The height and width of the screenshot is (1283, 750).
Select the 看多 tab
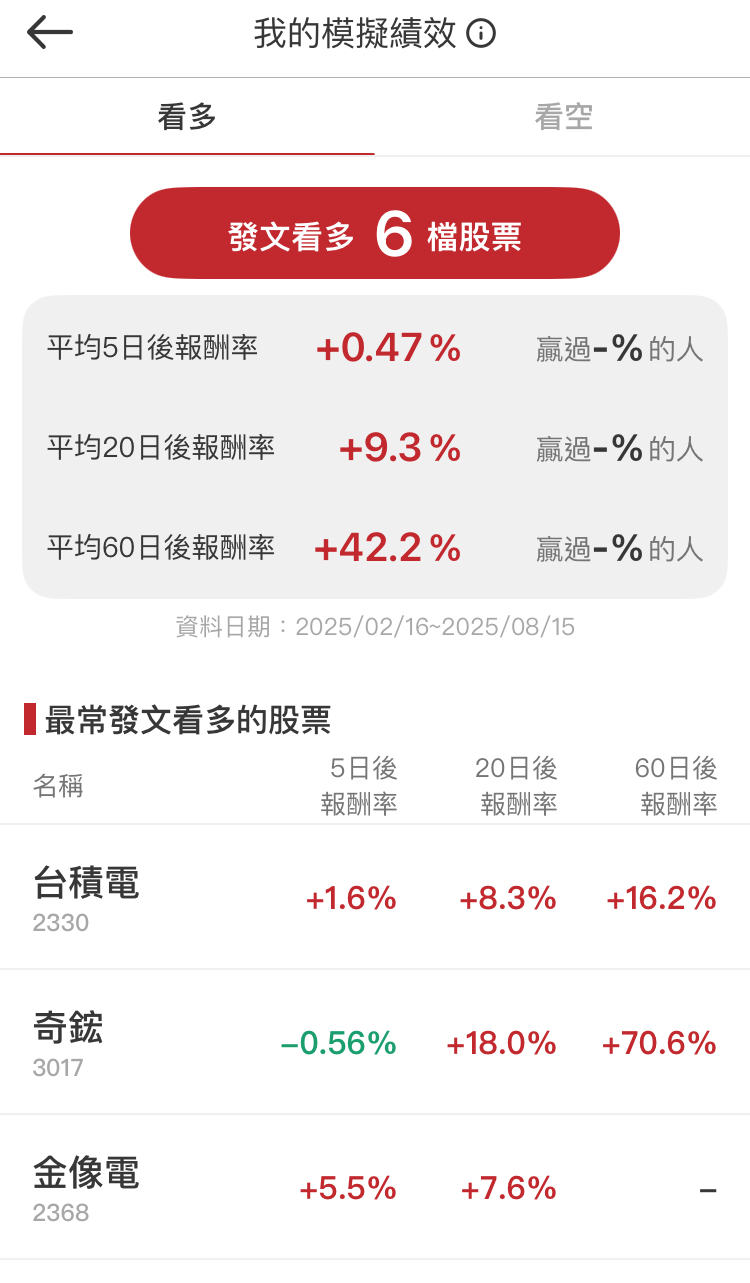click(187, 118)
